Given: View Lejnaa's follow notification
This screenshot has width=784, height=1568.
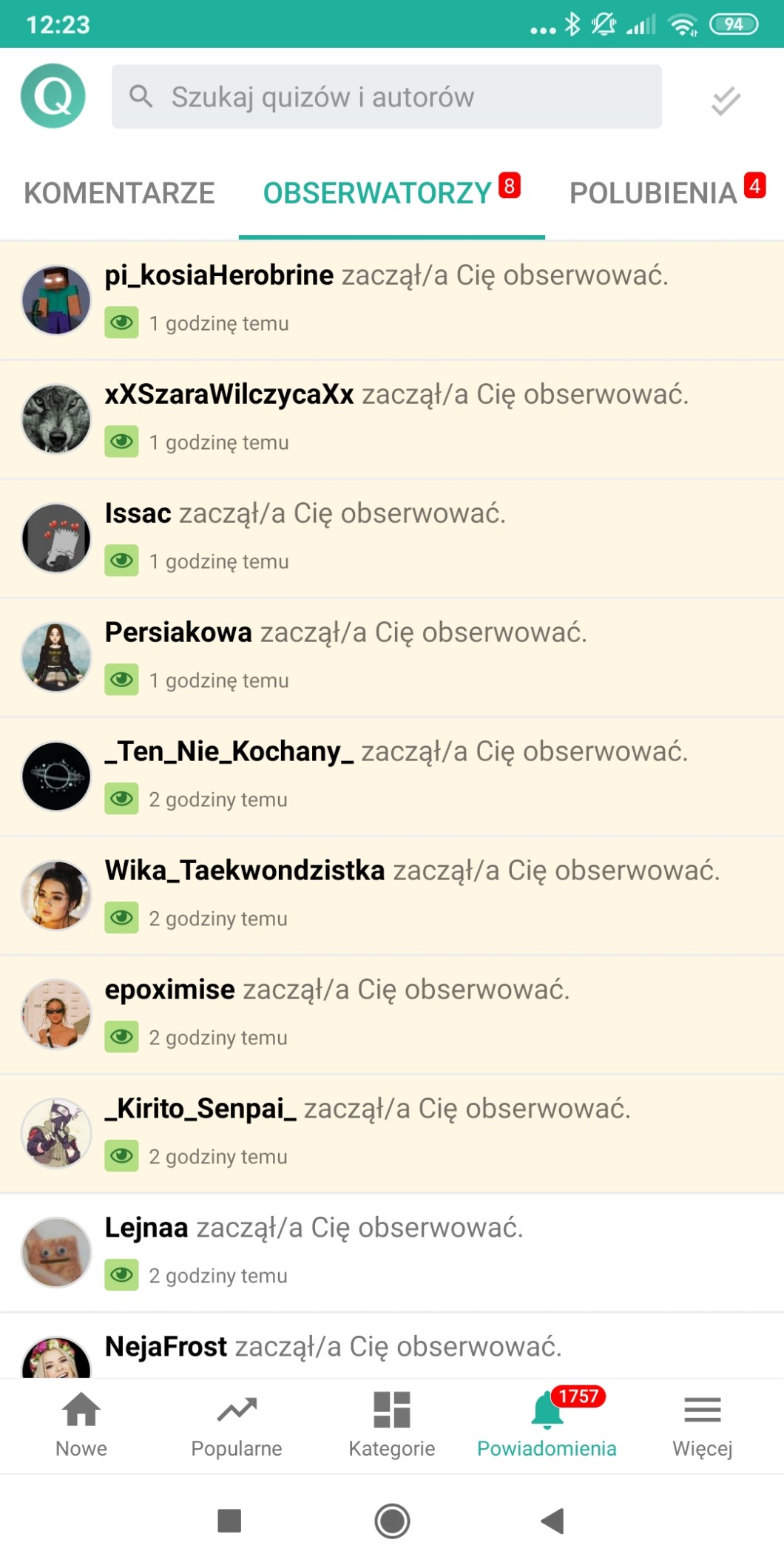Looking at the screenshot, I should [392, 1253].
